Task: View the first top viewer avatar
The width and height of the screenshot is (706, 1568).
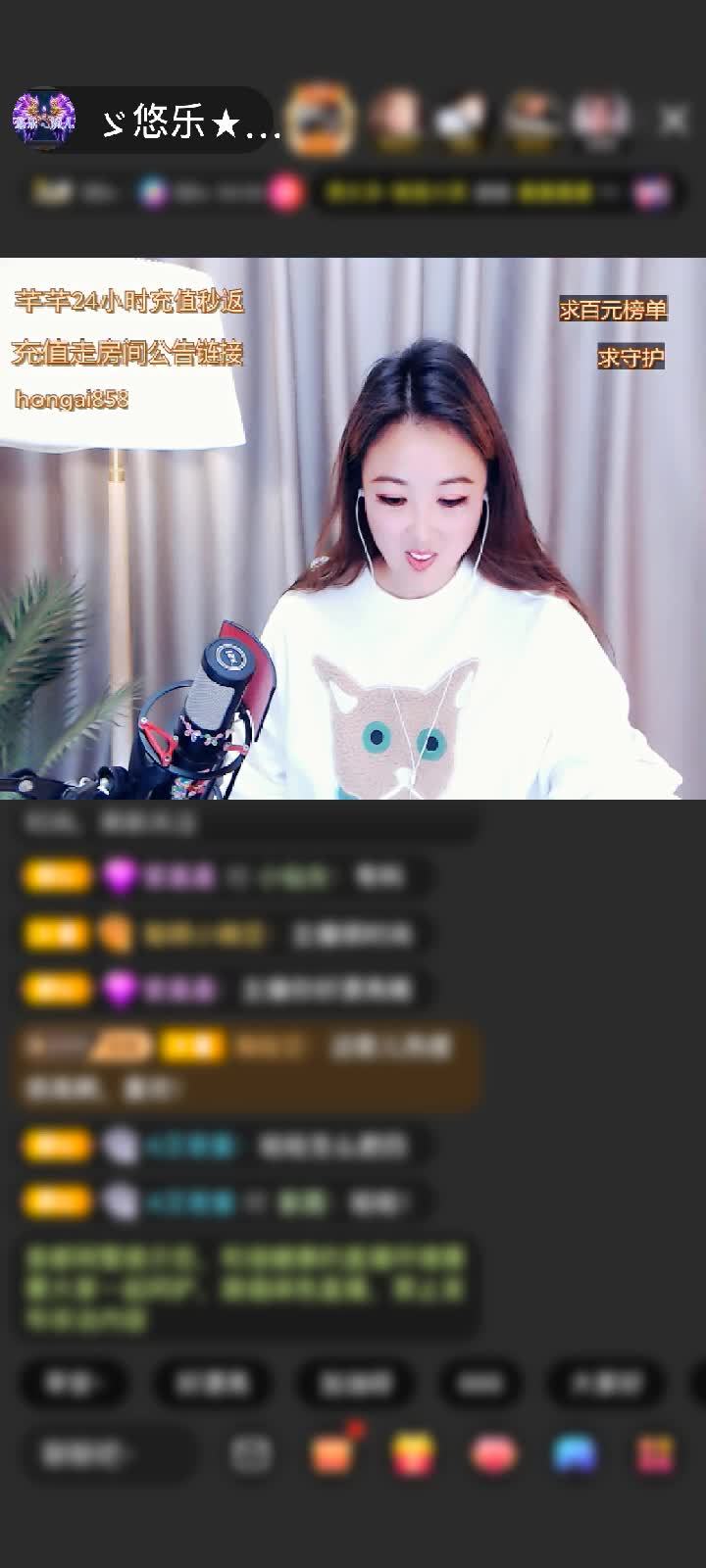Action: [x=322, y=121]
